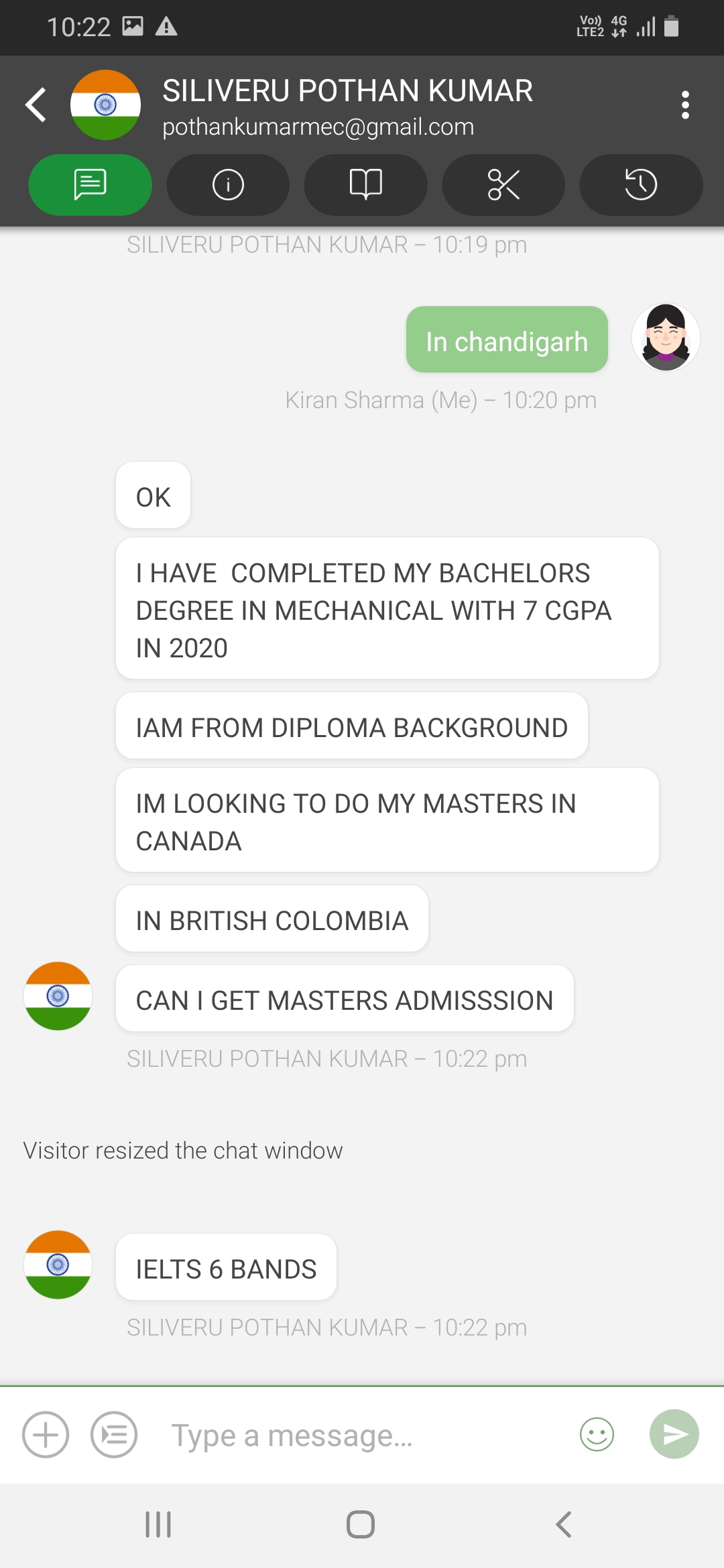Open the canned responses list icon
This screenshot has width=724, height=1568.
(x=114, y=1435)
